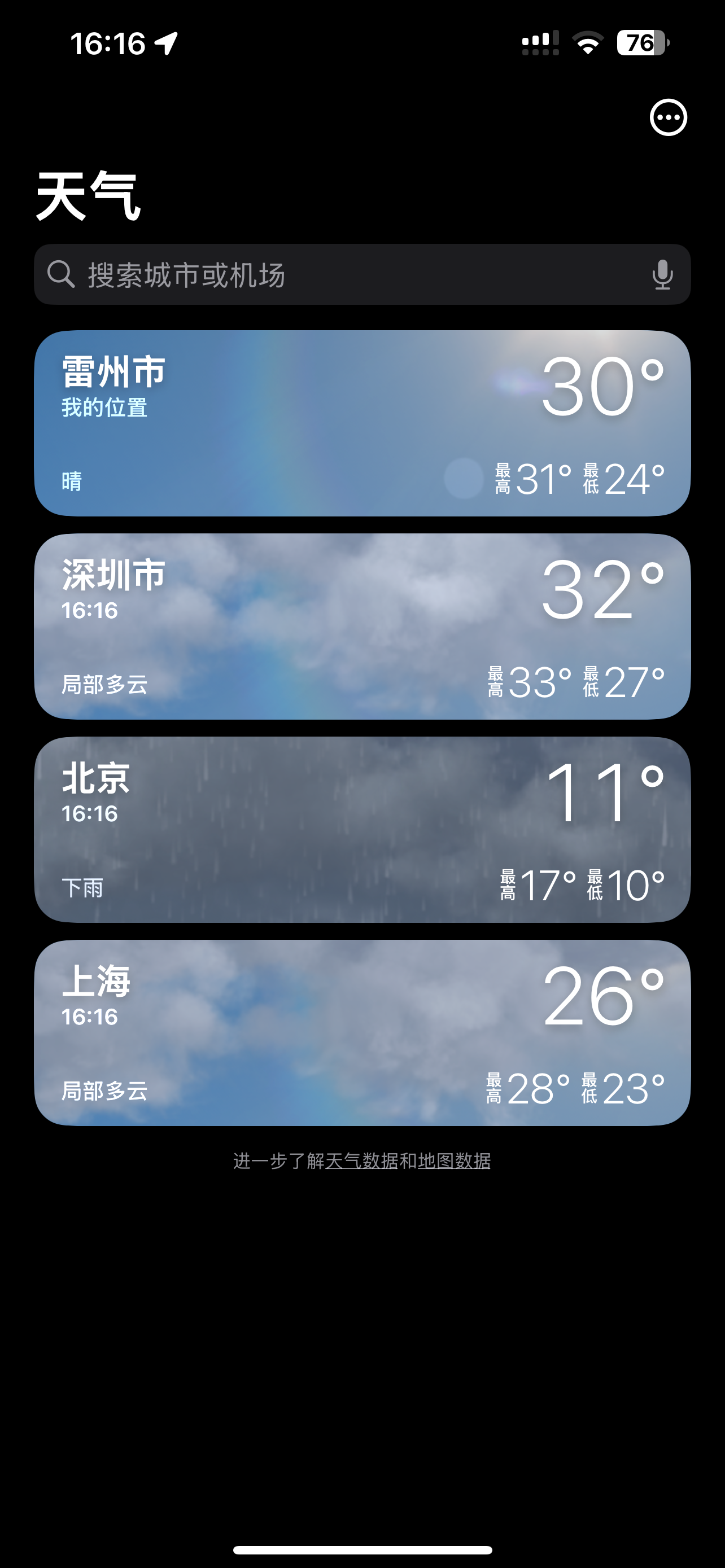Image resolution: width=725 pixels, height=1568 pixels.
Task: Open the 地图数据 link
Action: (454, 1161)
